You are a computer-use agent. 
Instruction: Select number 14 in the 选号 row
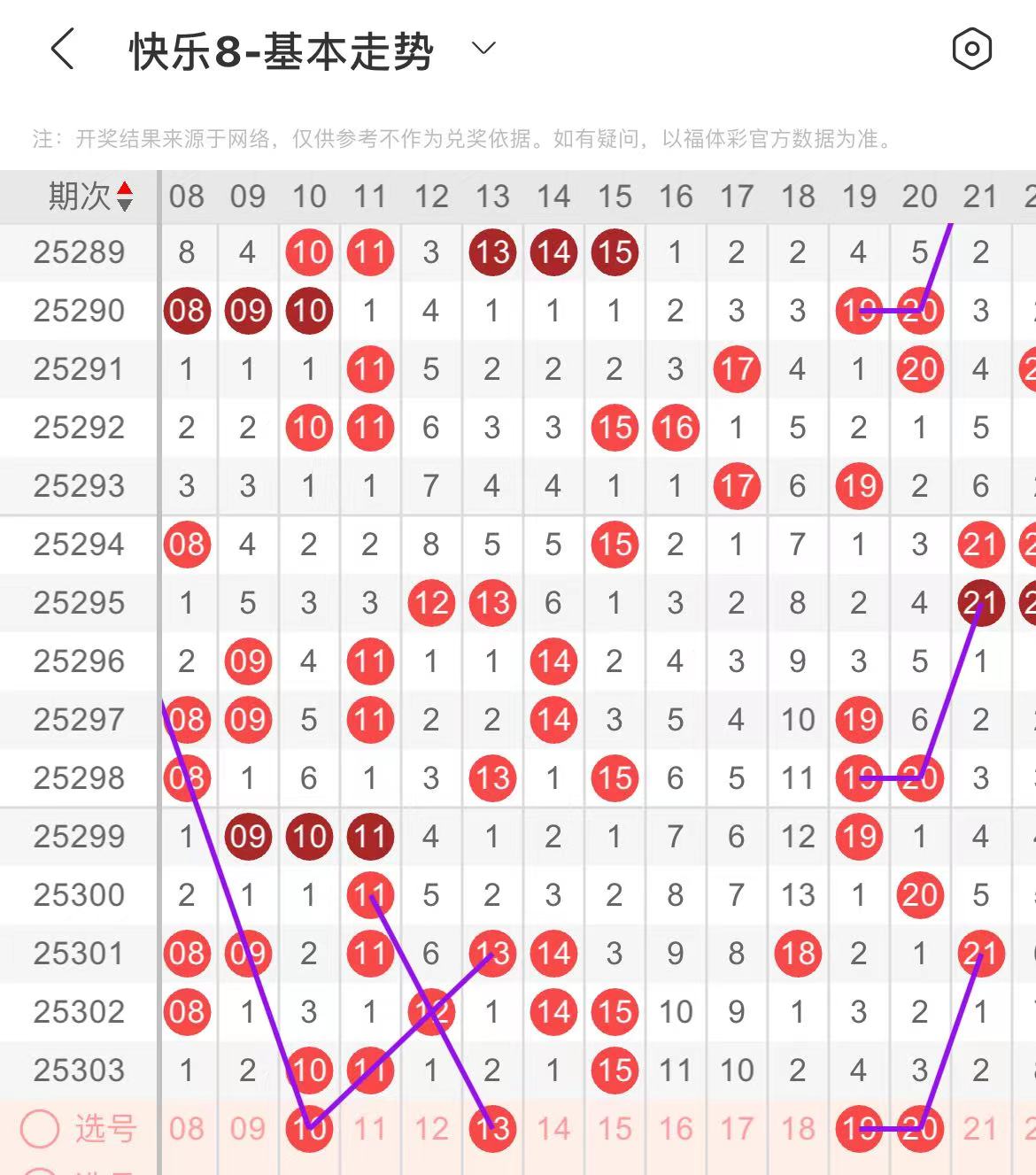(553, 1129)
